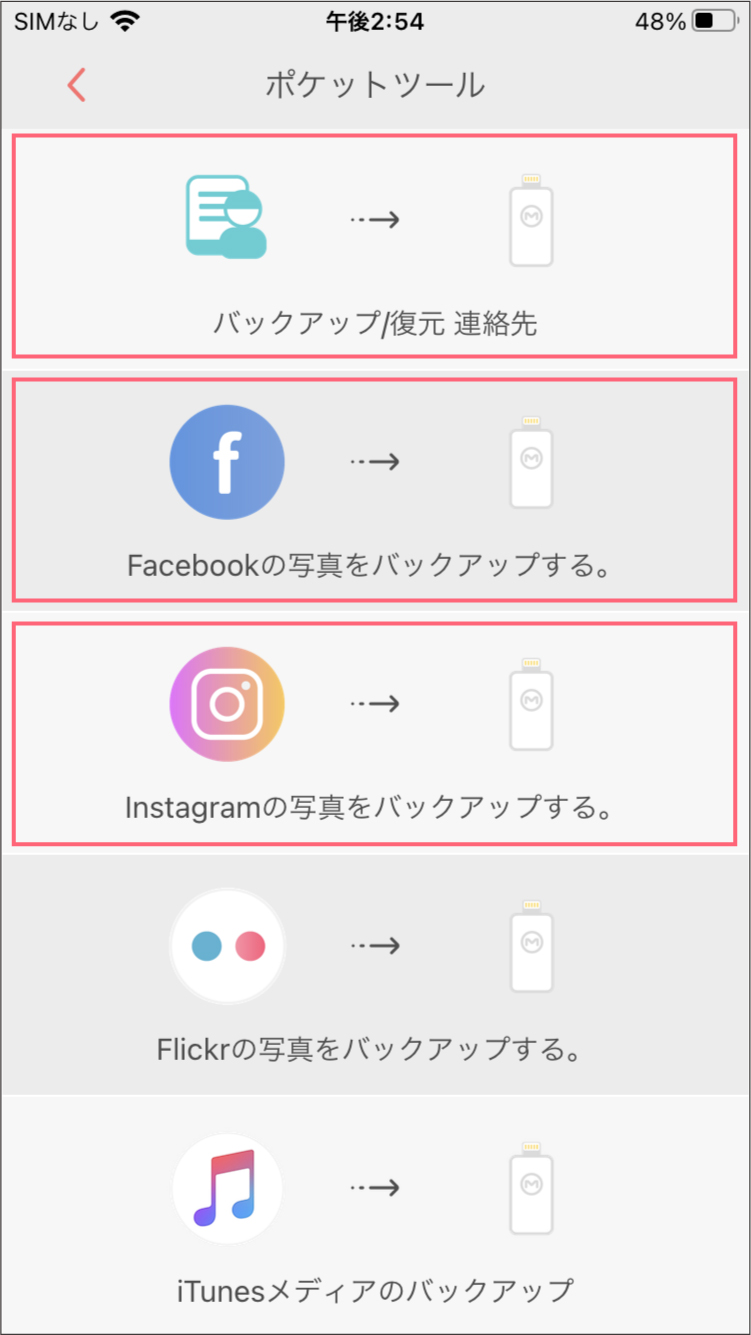This screenshot has height=1335, width=751.
Task: Go back using the red arrow
Action: (76, 85)
